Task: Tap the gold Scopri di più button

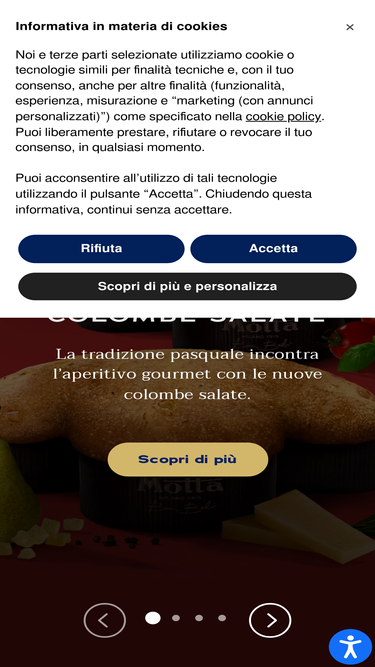Action: pos(188,459)
